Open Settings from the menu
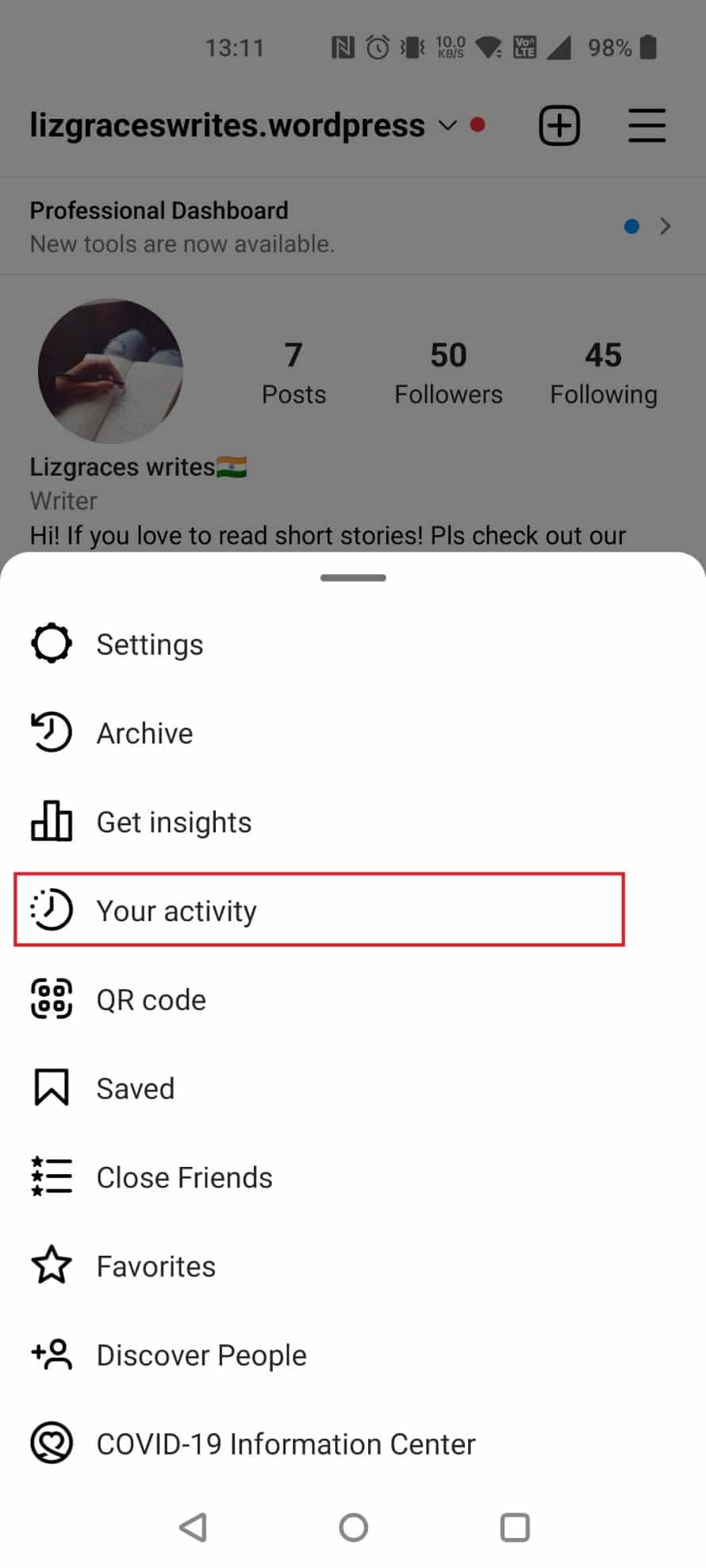 (x=150, y=644)
